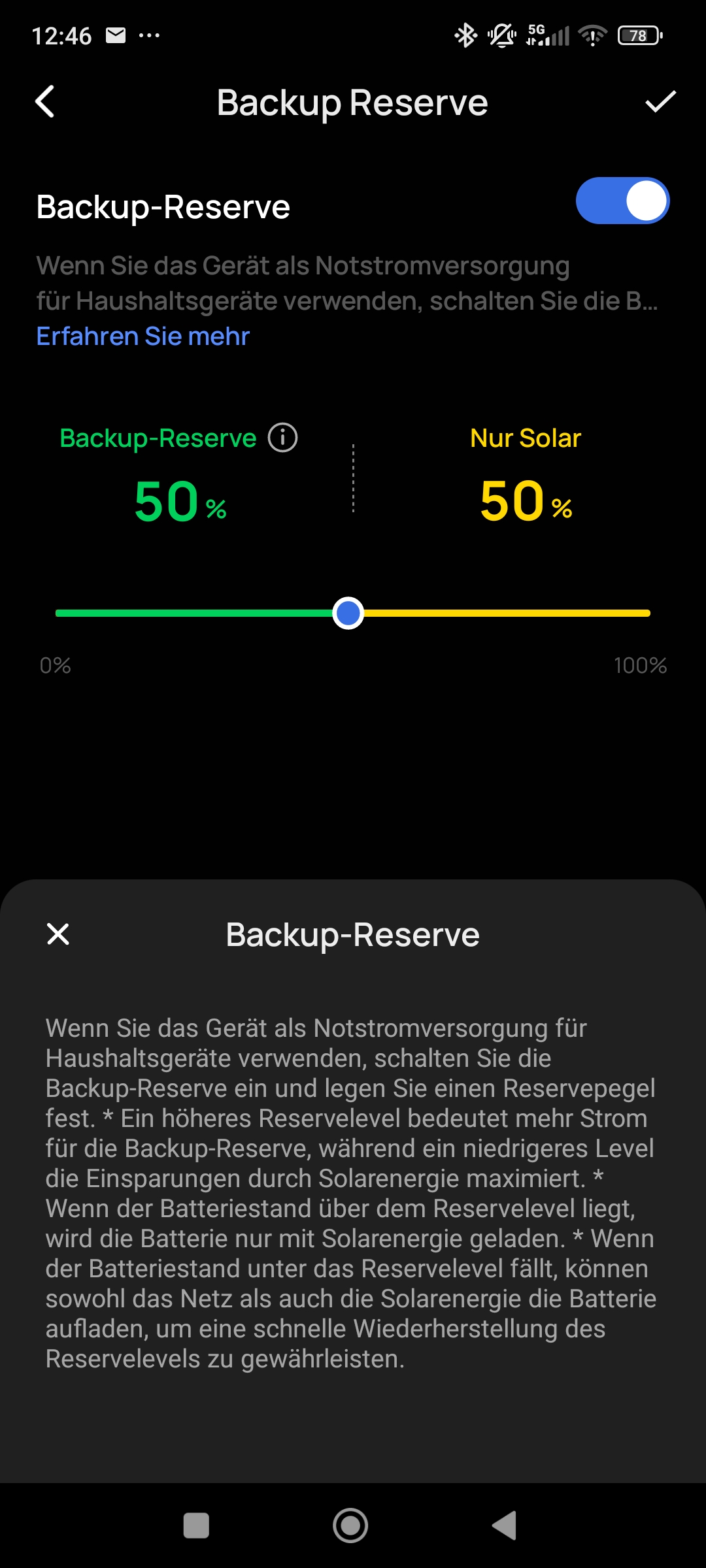Open recent apps from navigation bar

click(x=196, y=1526)
